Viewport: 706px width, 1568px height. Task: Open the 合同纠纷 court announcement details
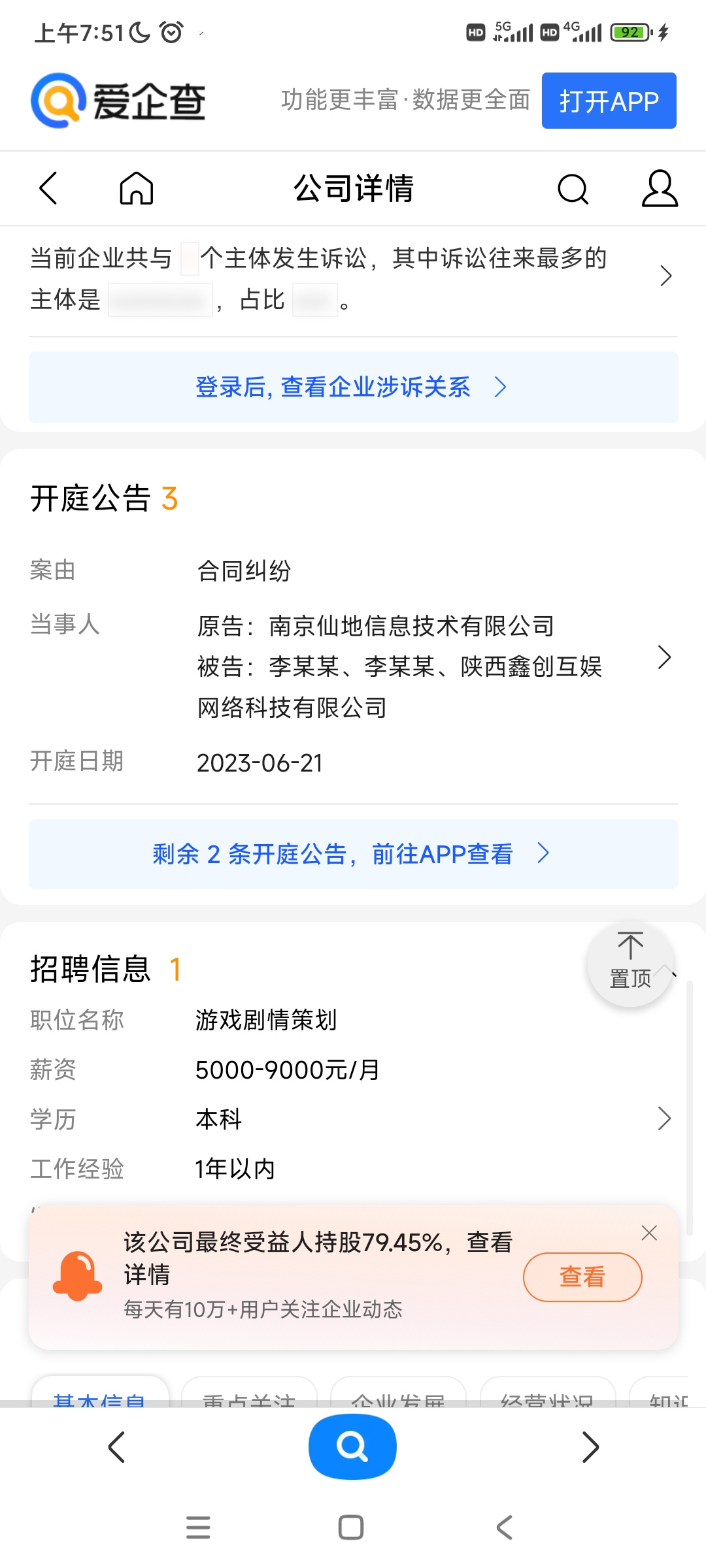pyautogui.click(x=353, y=665)
